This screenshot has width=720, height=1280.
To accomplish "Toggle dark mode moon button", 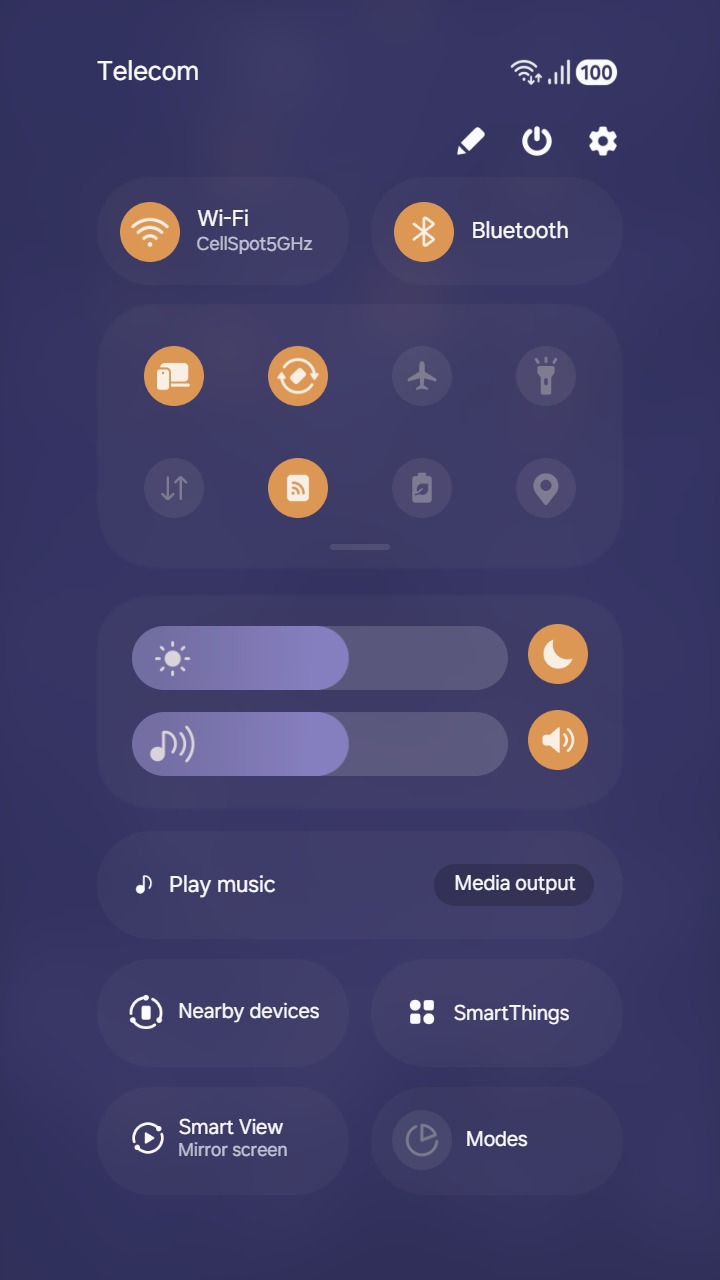I will pos(558,655).
